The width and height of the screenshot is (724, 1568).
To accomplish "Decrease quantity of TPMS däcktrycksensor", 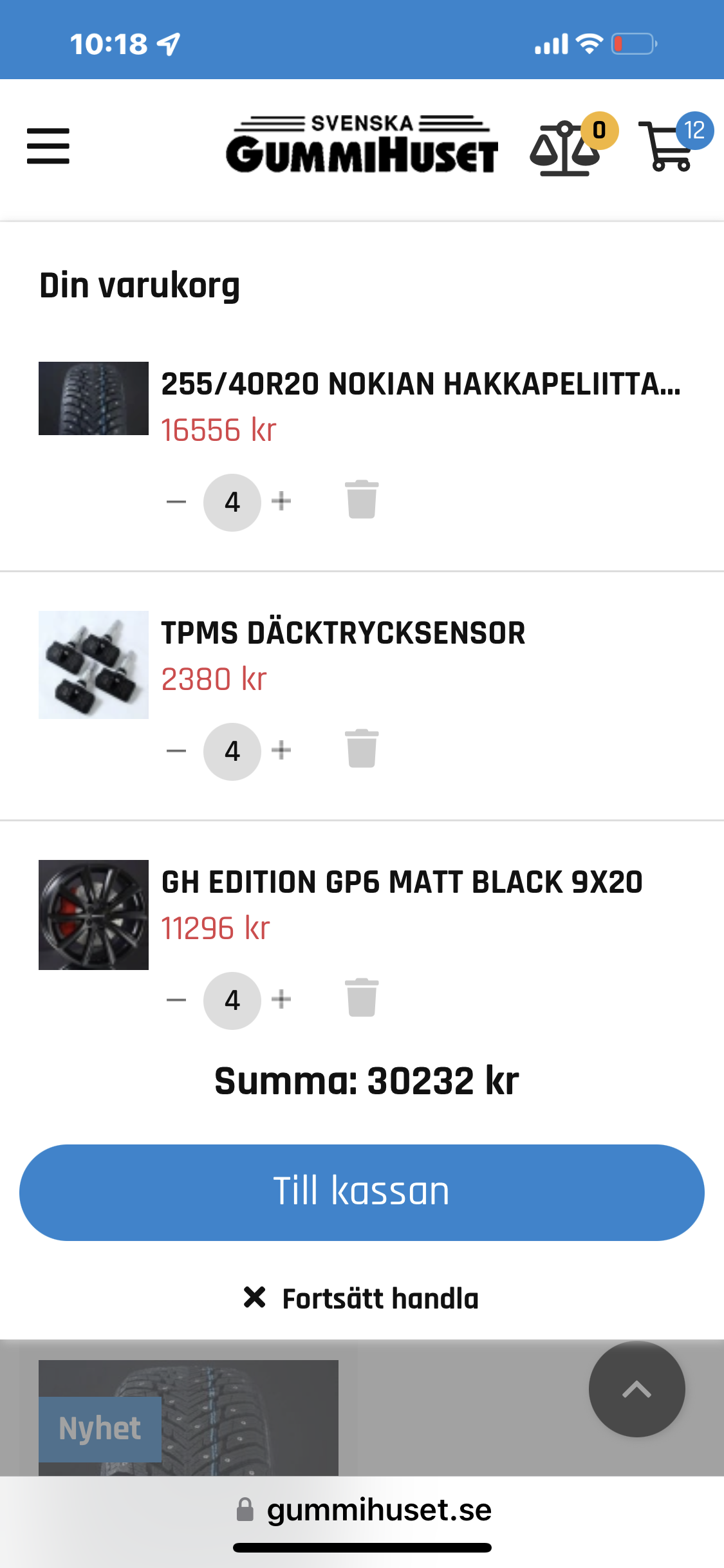I will click(x=176, y=751).
